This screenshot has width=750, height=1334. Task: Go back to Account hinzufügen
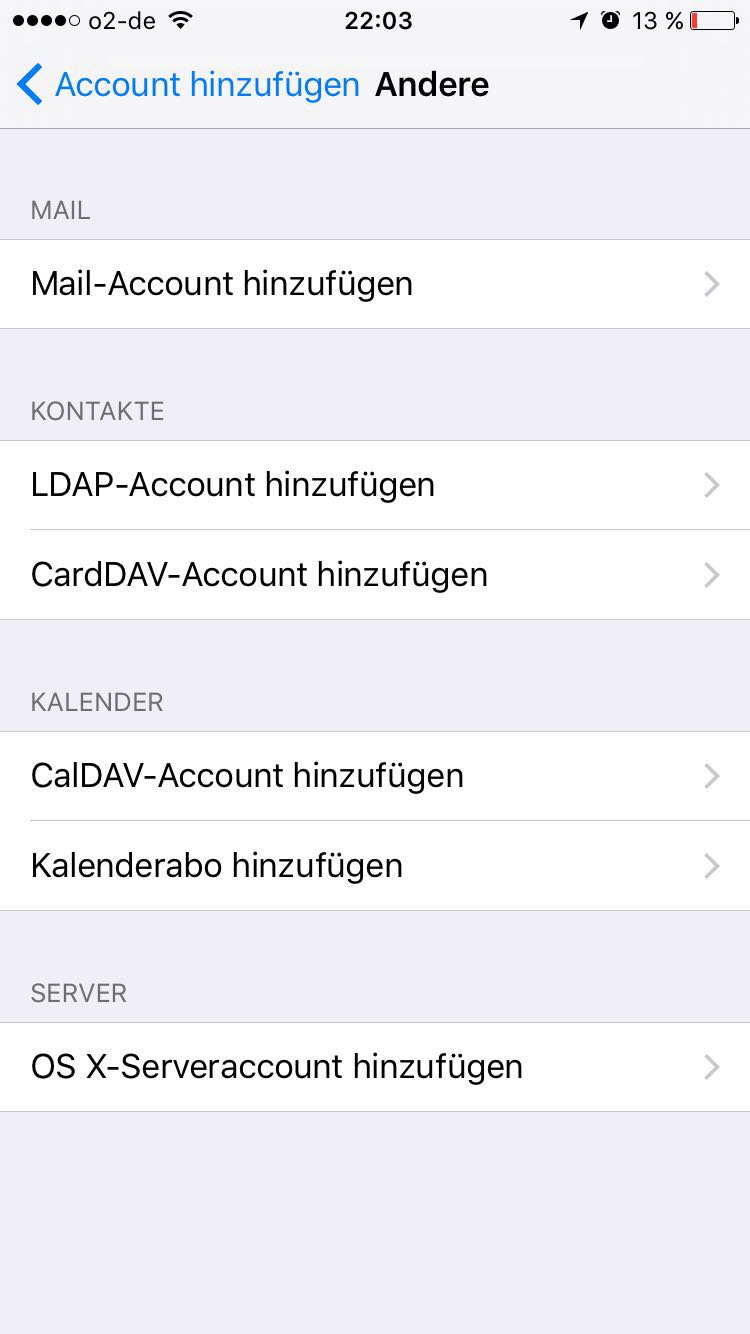(188, 85)
